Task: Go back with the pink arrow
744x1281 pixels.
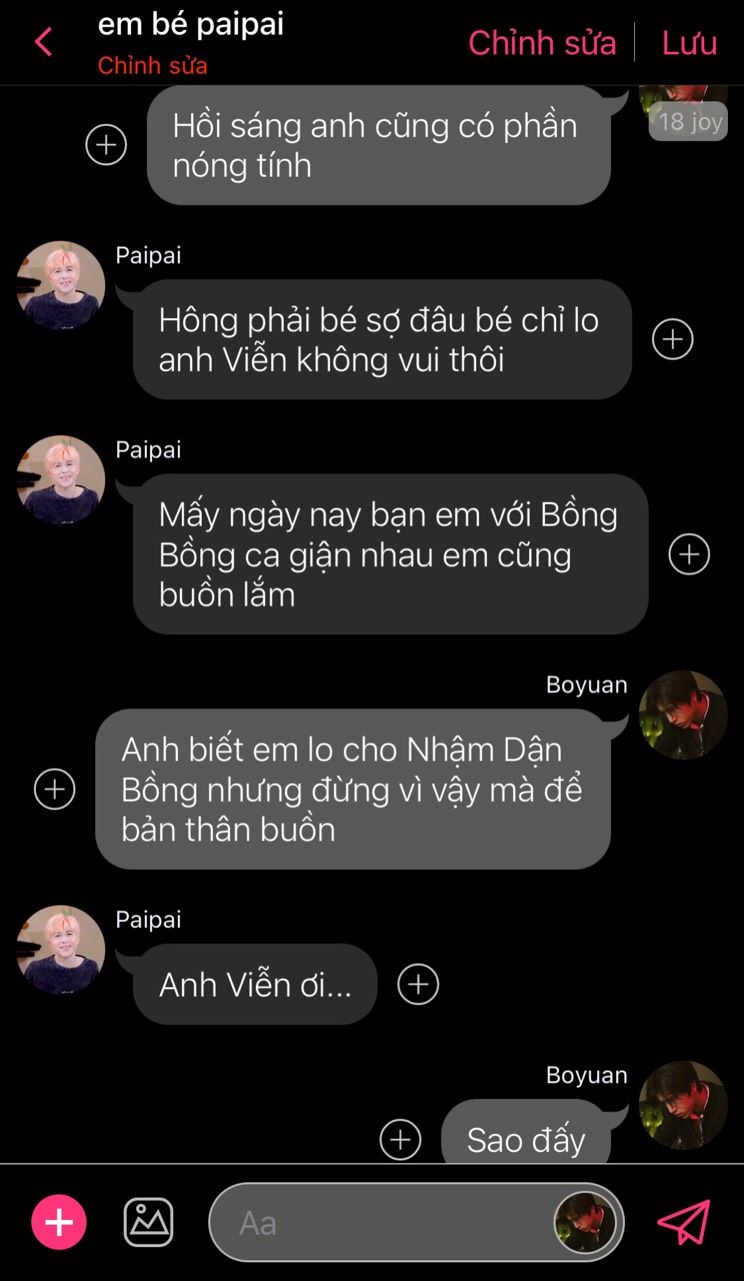Action: [43, 42]
